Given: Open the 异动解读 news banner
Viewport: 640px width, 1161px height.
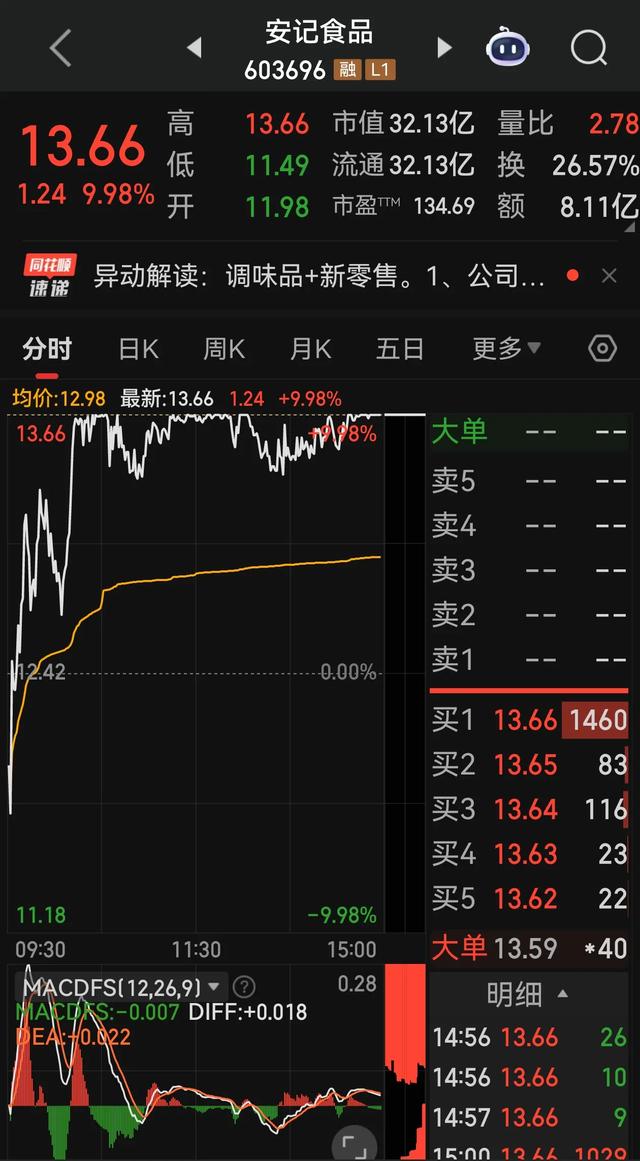Looking at the screenshot, I should tap(320, 275).
